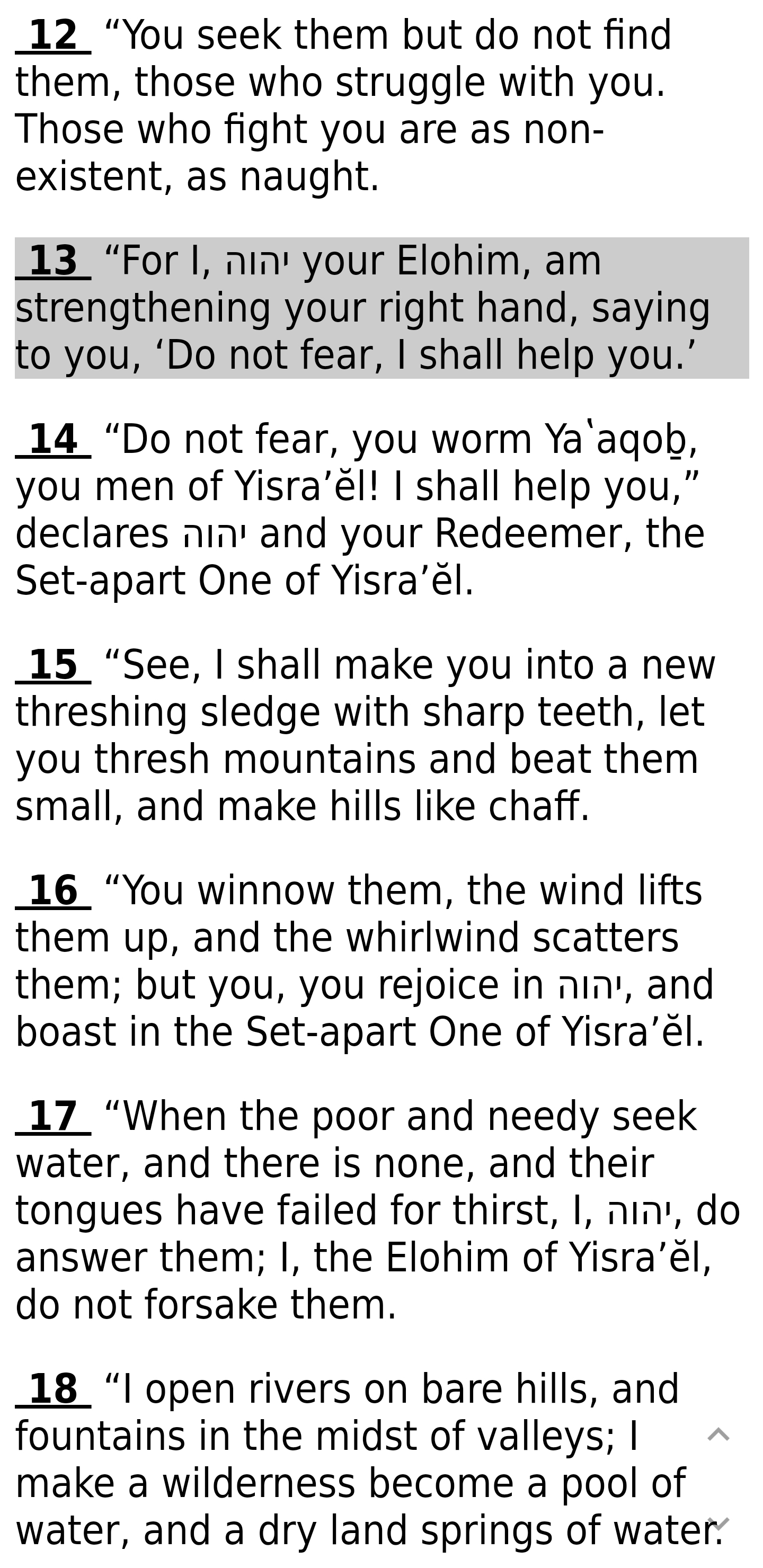Open verse number 16

pyautogui.click(x=53, y=890)
